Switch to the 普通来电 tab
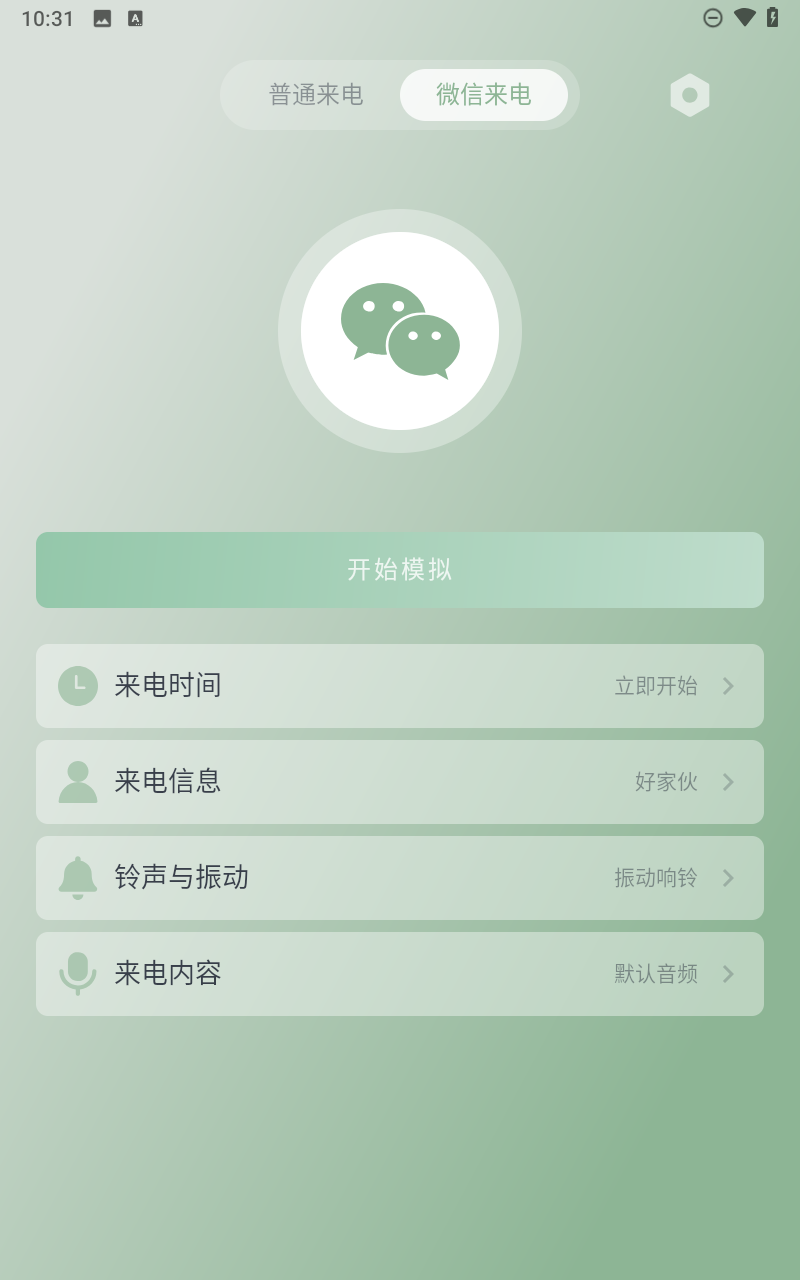This screenshot has height=1280, width=800. (x=316, y=95)
